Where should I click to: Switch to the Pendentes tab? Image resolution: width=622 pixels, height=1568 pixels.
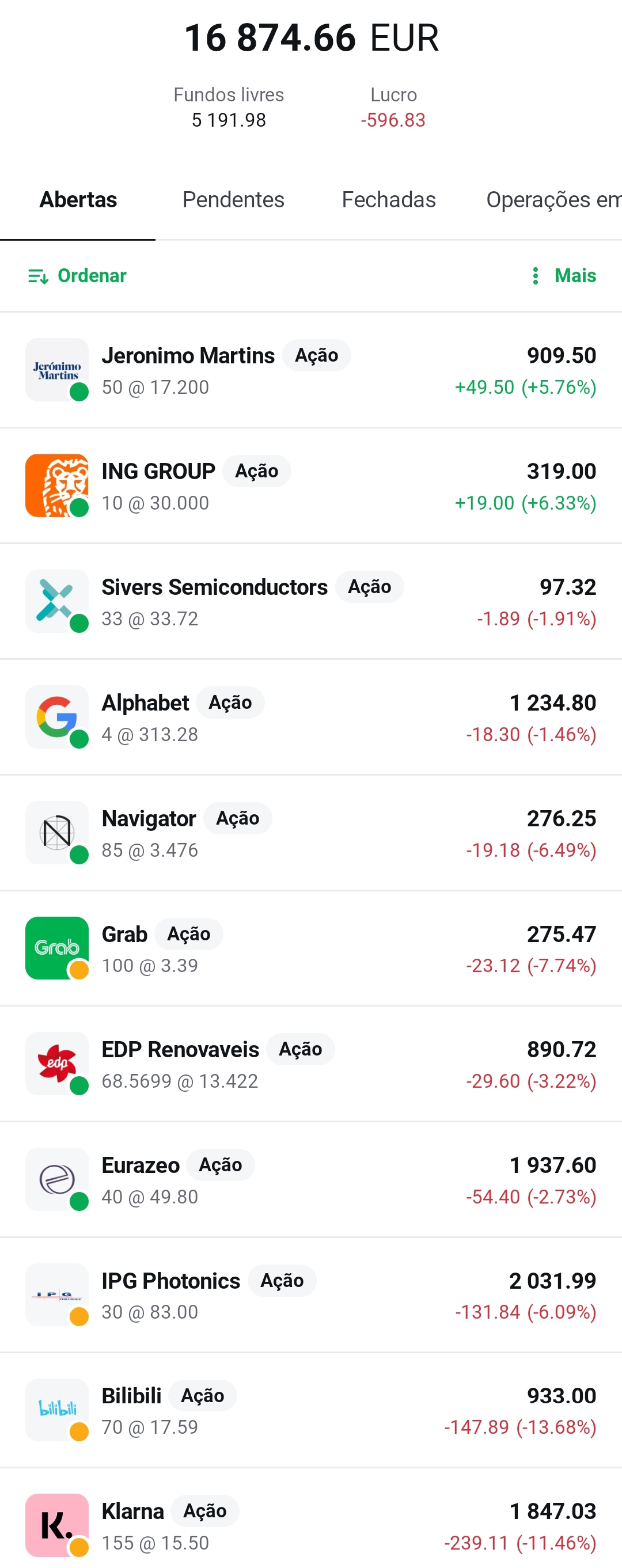click(x=233, y=200)
